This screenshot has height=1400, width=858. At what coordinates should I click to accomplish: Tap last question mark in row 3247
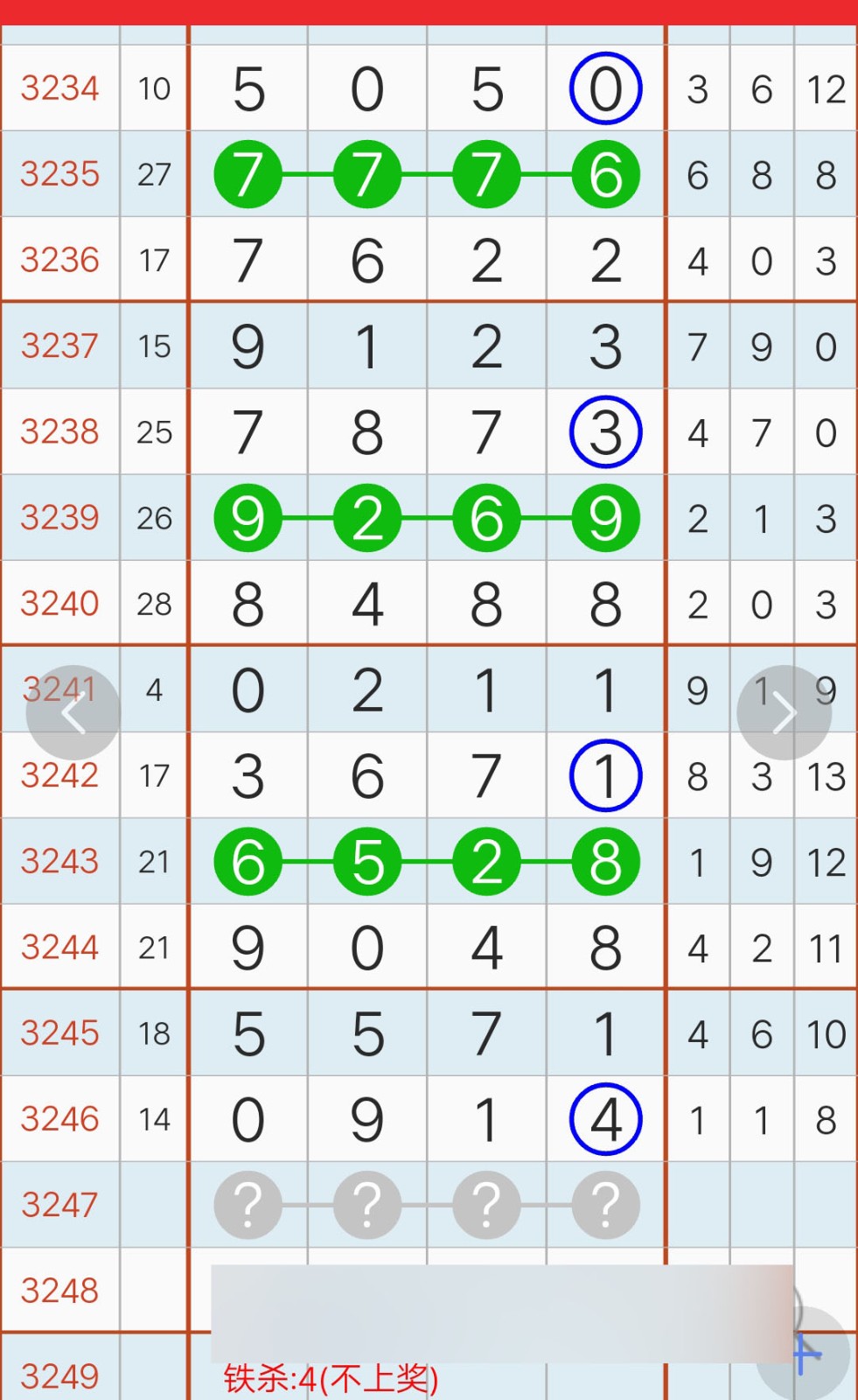click(x=605, y=1205)
